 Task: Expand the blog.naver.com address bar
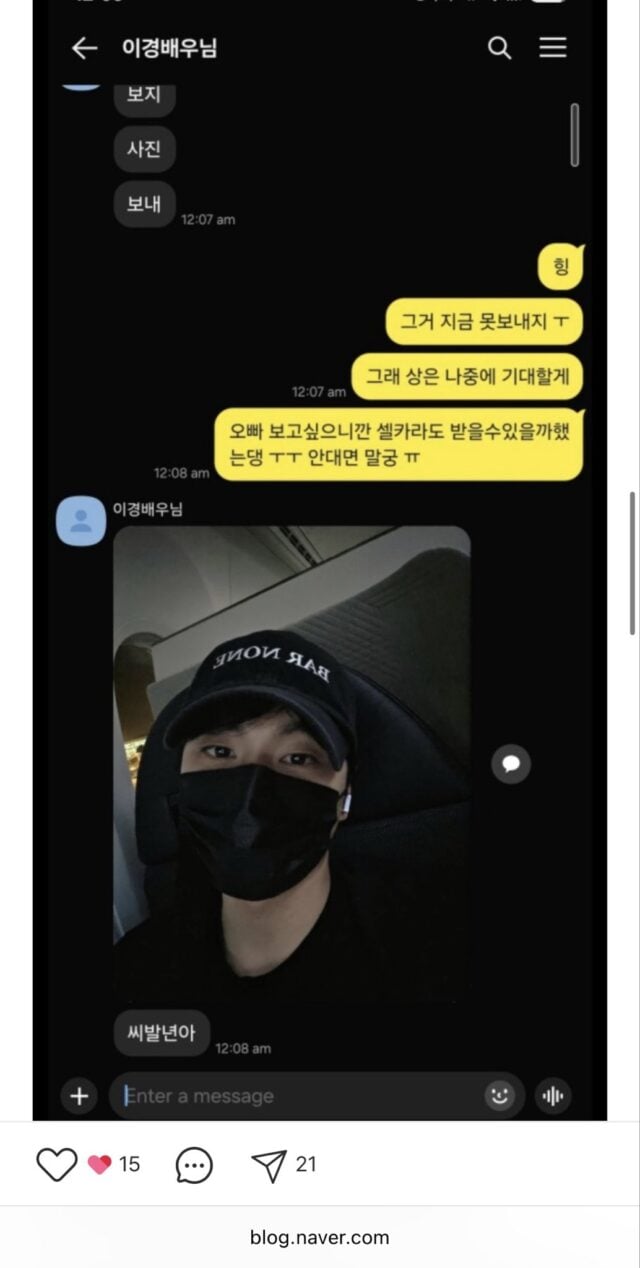pos(320,1237)
